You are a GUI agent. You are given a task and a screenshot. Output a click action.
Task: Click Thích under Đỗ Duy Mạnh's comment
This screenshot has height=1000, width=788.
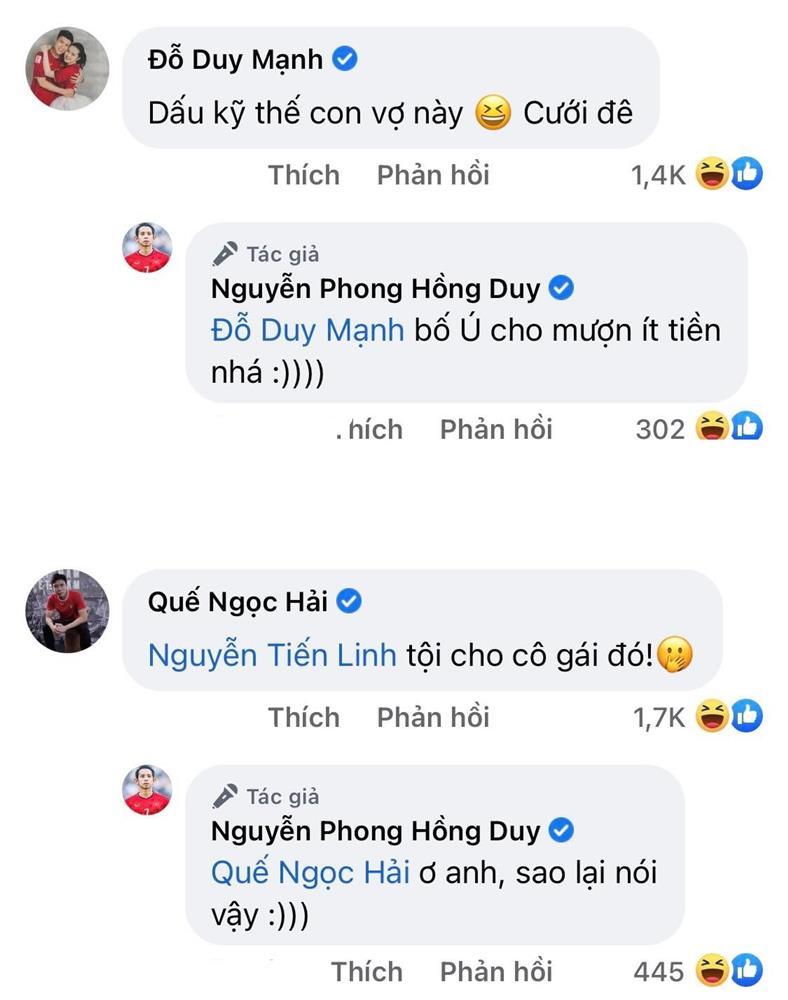[303, 174]
